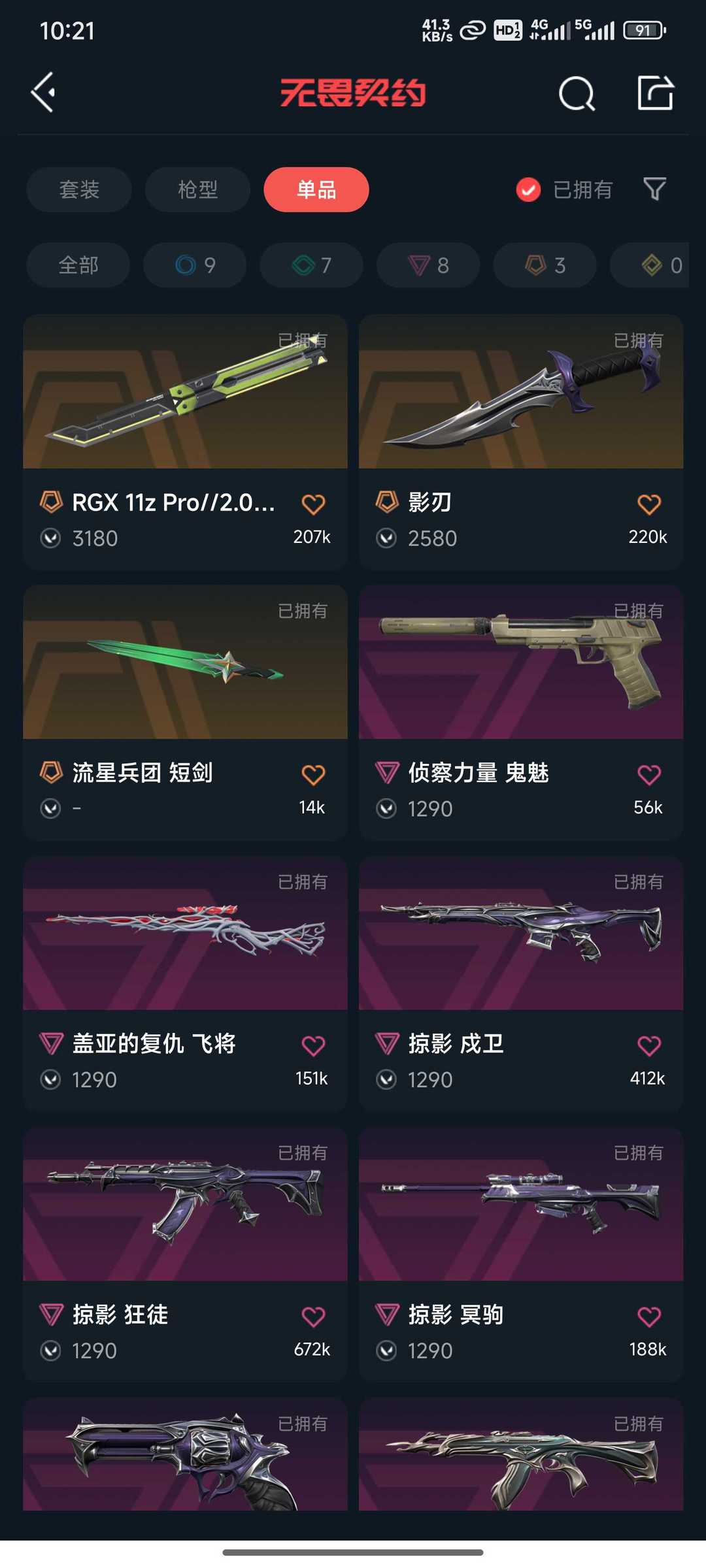Filter by the pink tier chip showing 8
The height and width of the screenshot is (1568, 706).
[428, 265]
